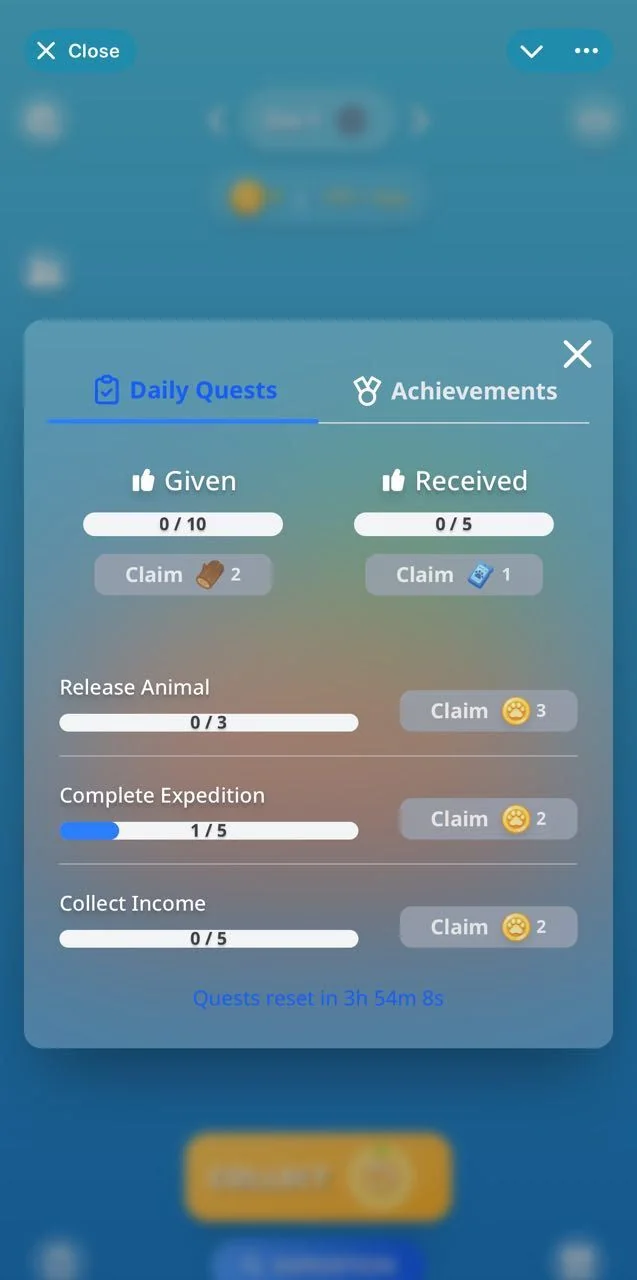Claim the Collect Income reward
637x1280 pixels.
tap(489, 927)
